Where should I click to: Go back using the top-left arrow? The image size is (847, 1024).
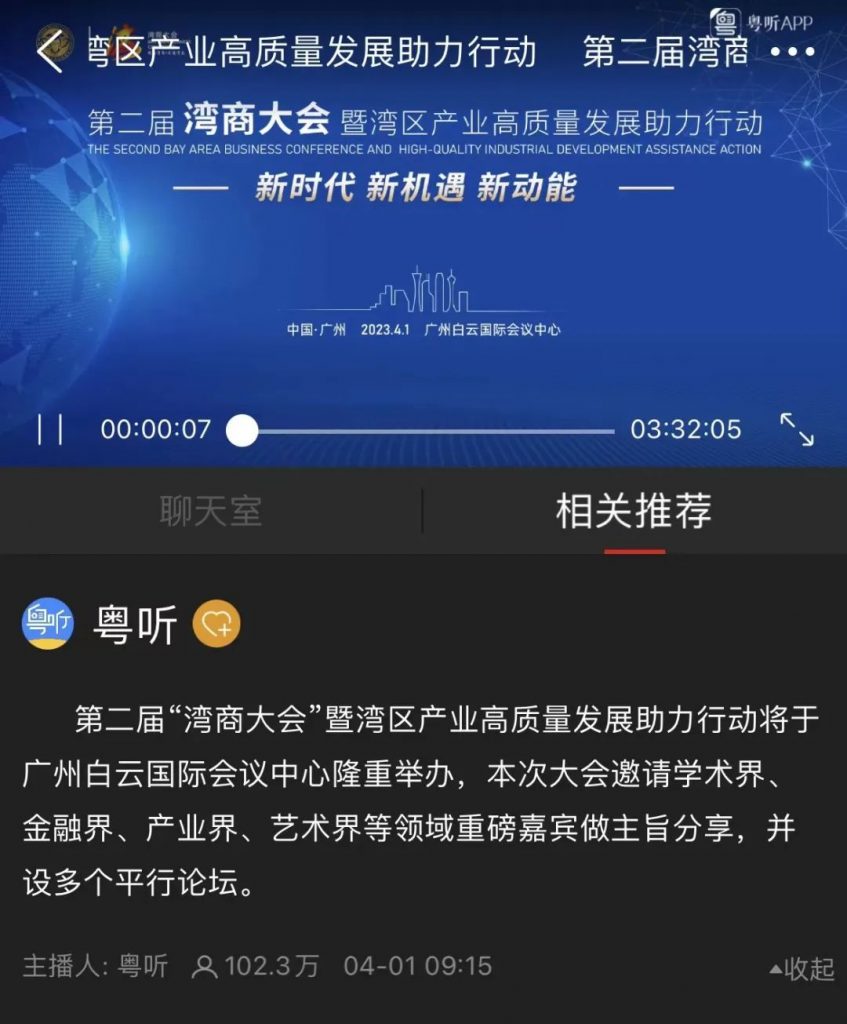(50, 50)
